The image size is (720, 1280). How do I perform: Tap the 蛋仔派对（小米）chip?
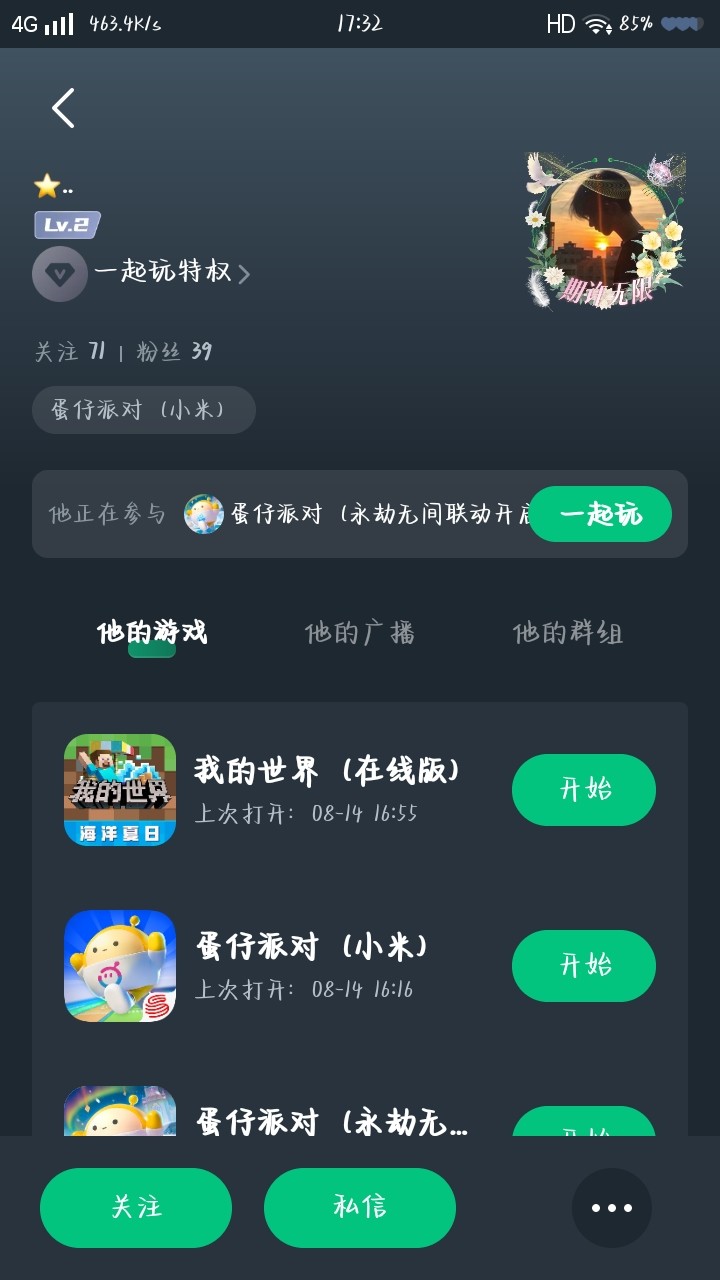(x=143, y=410)
